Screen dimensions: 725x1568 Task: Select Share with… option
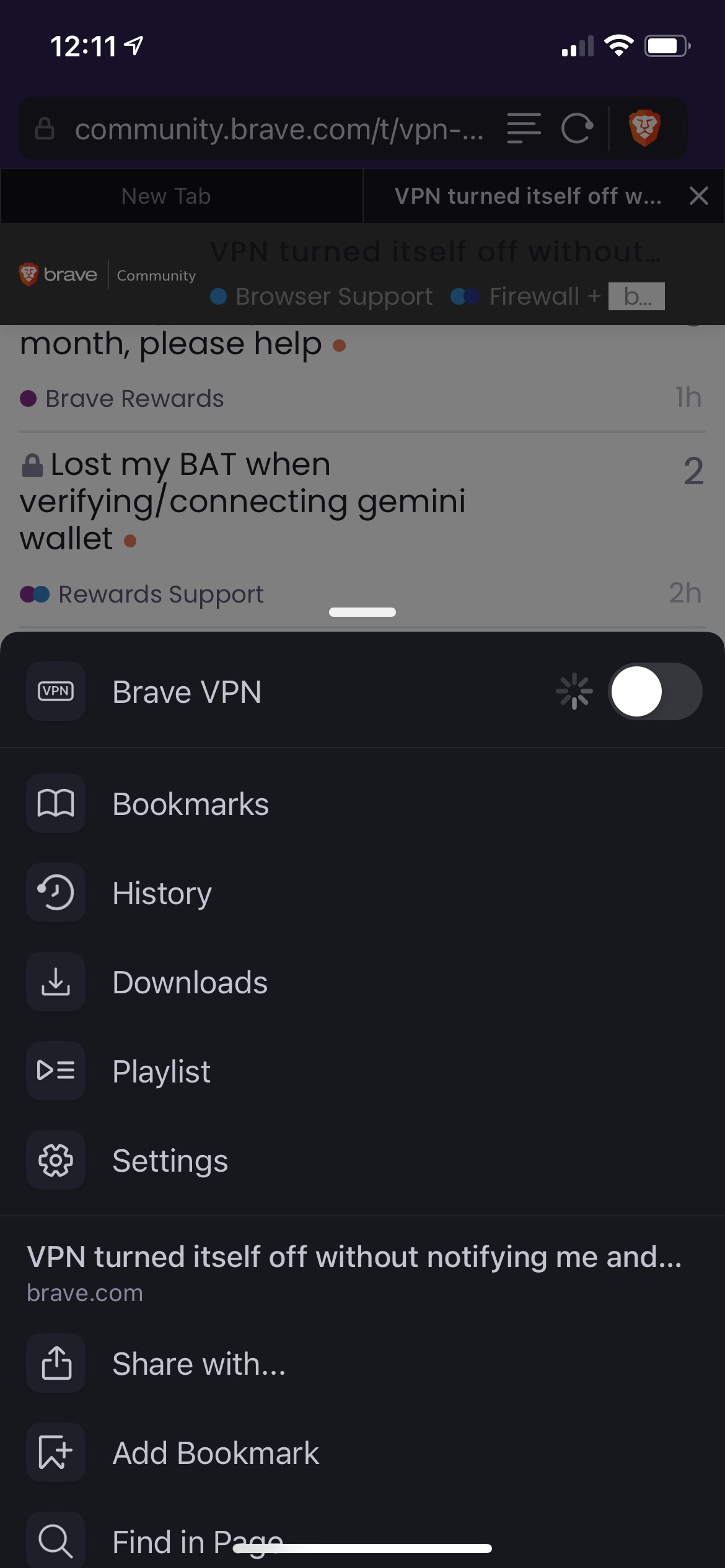tap(198, 1364)
